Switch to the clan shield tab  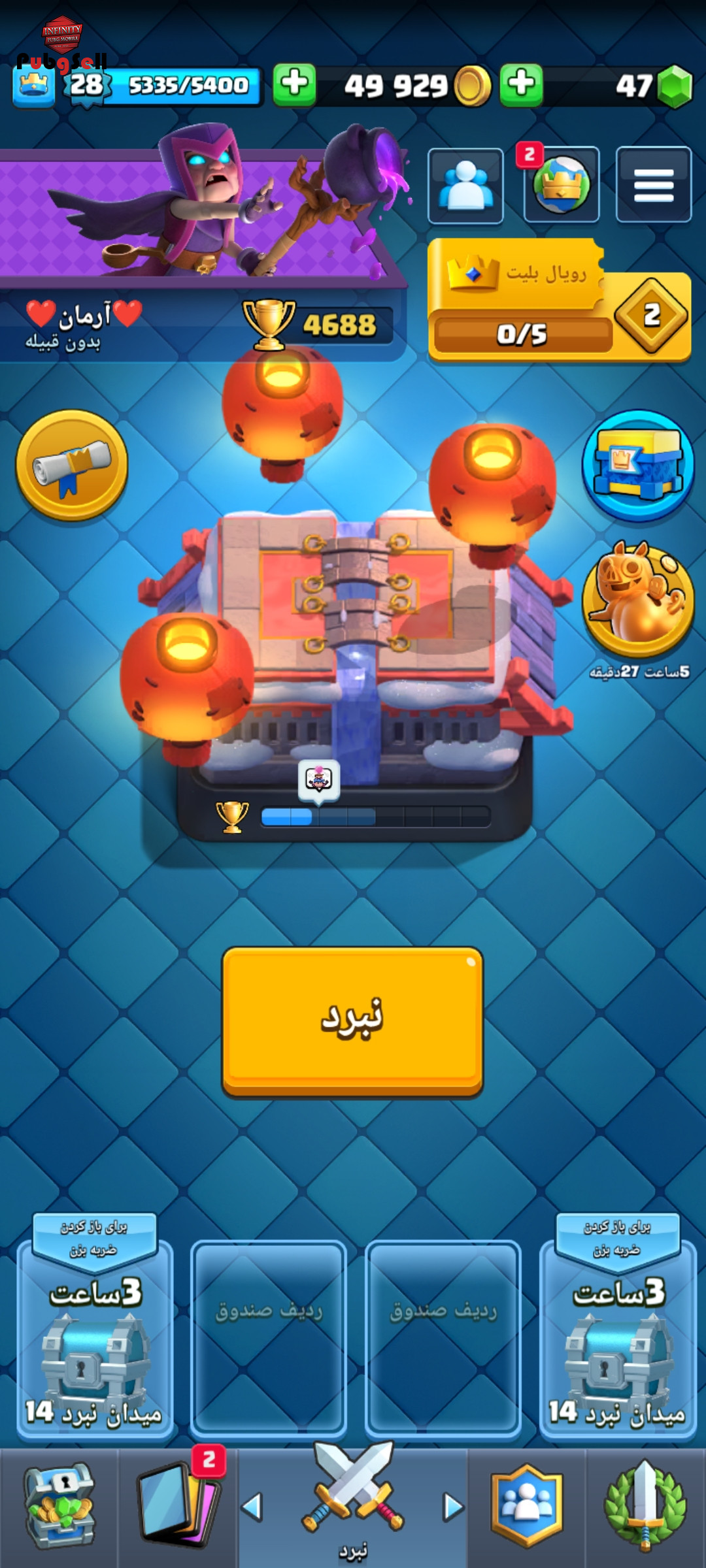pyautogui.click(x=527, y=1507)
